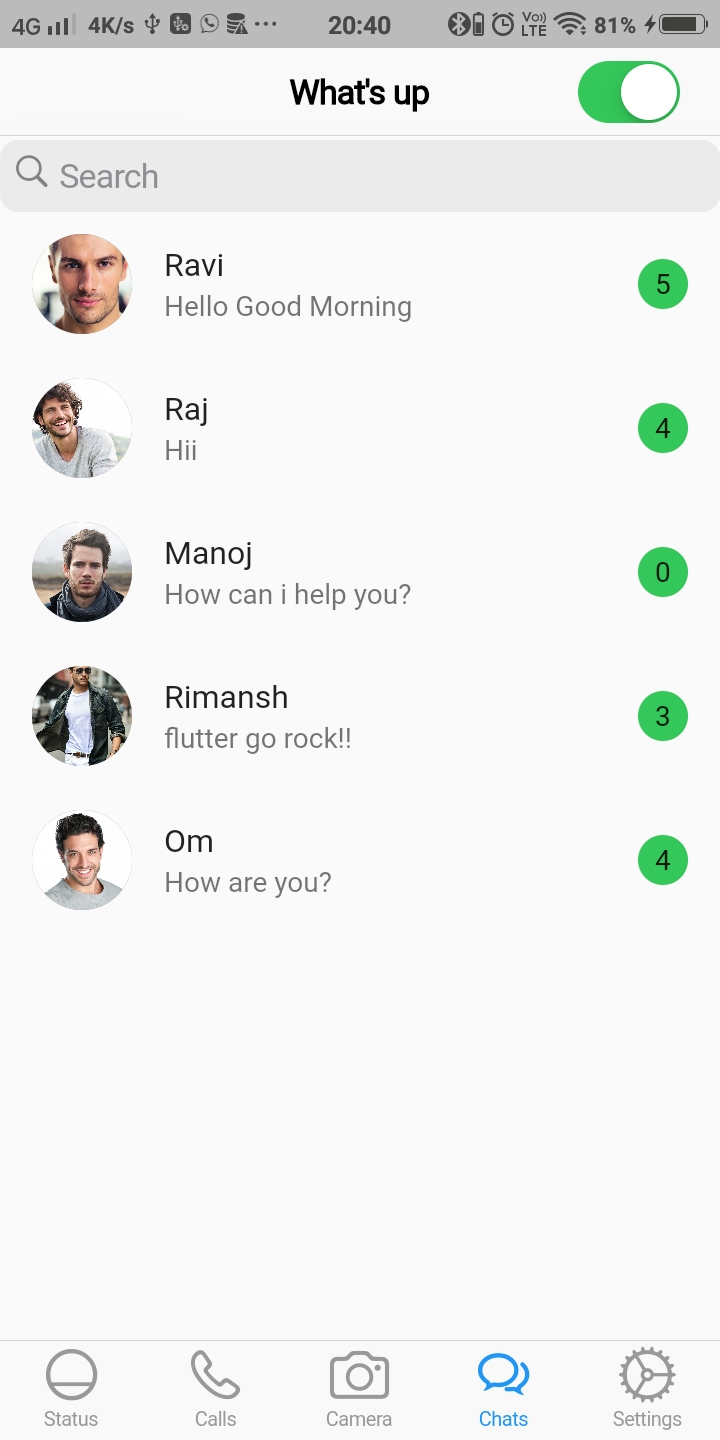Image resolution: width=720 pixels, height=1440 pixels.
Task: Switch to the Chats tab
Action: pyautogui.click(x=503, y=1388)
